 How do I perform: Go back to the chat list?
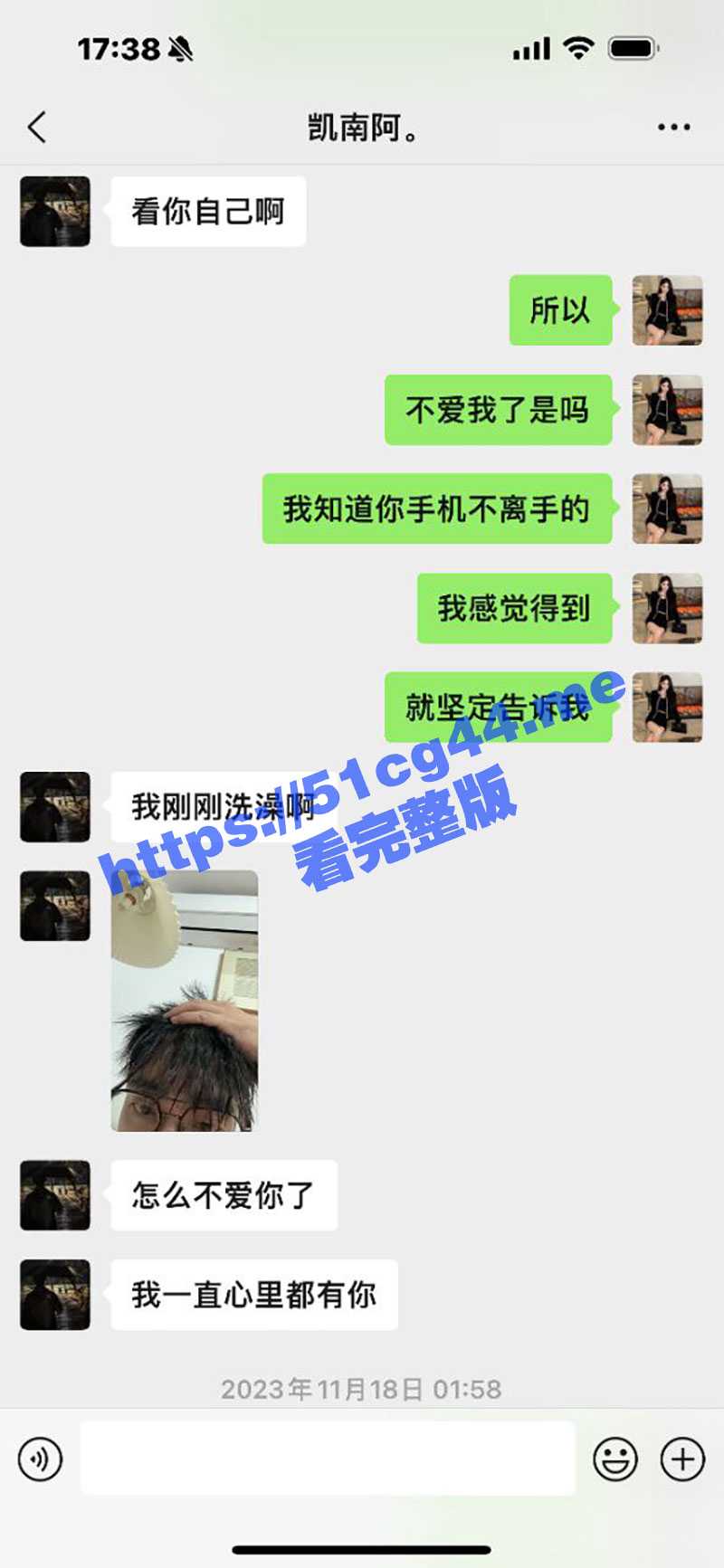[x=37, y=128]
